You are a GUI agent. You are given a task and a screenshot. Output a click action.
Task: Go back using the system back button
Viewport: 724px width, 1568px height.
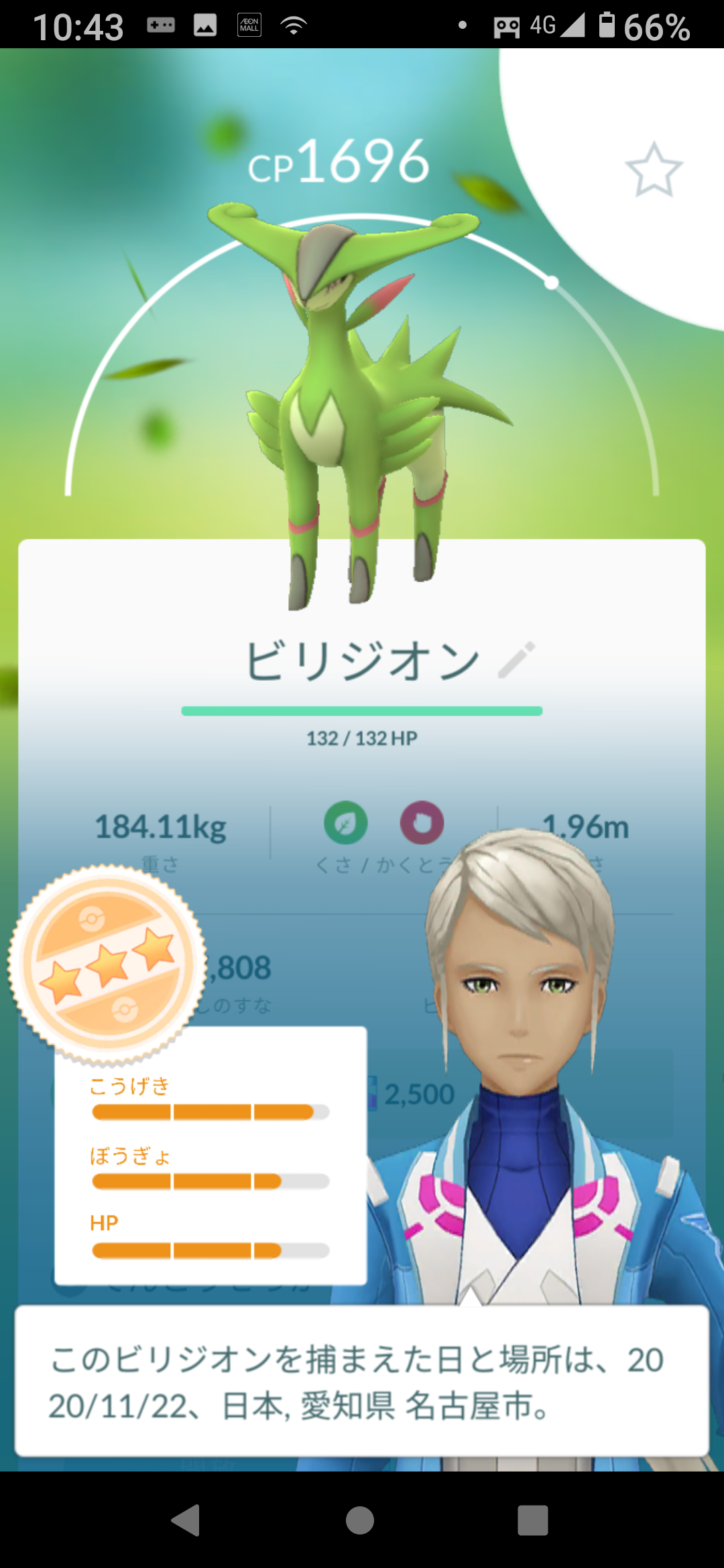tap(186, 1520)
